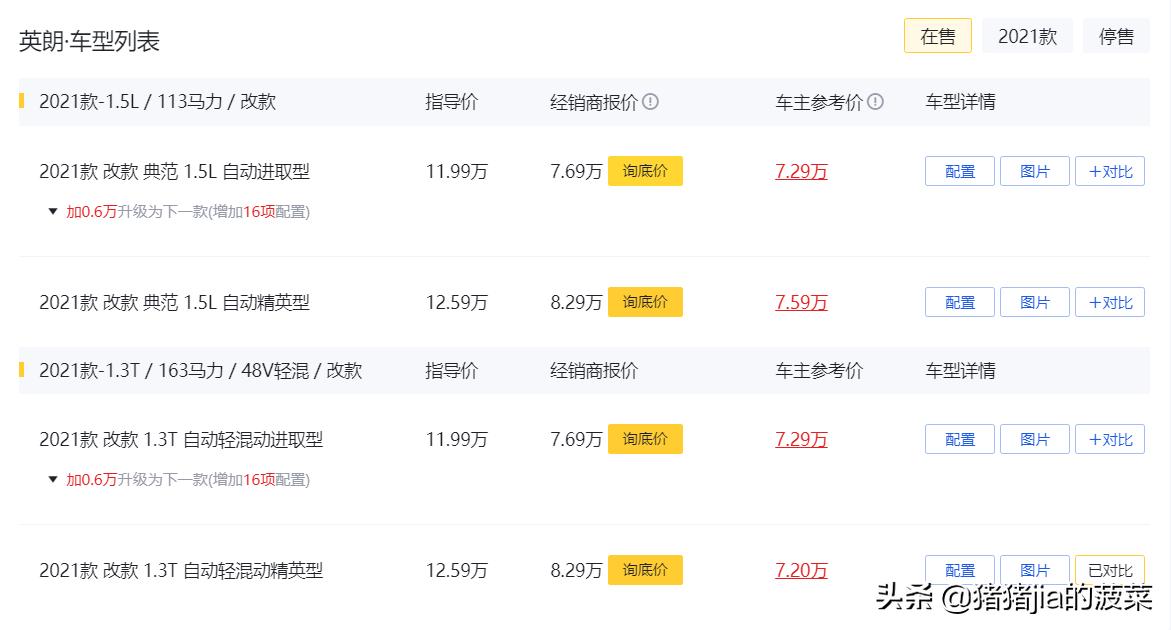Open owner price 7.20万 link

(801, 570)
